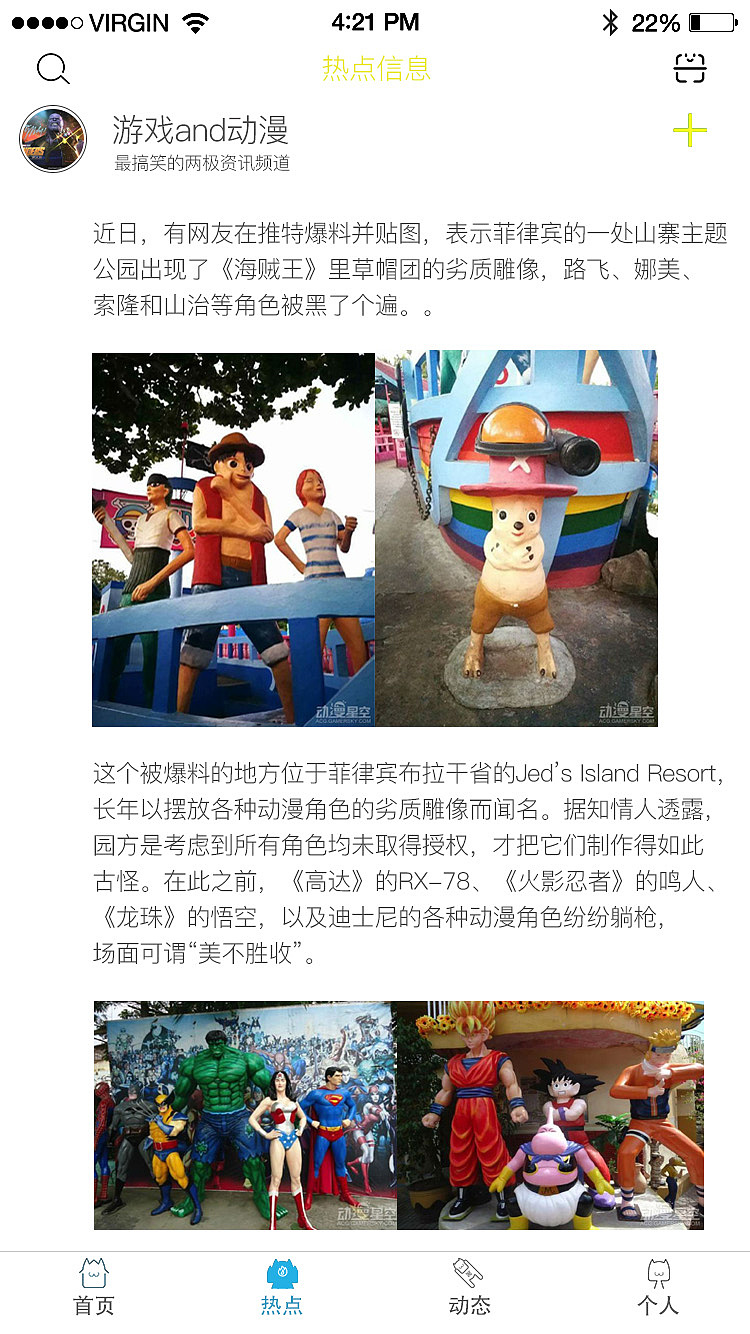Open the 游戏and动漫 channel name
The width and height of the screenshot is (750, 1334).
click(196, 129)
